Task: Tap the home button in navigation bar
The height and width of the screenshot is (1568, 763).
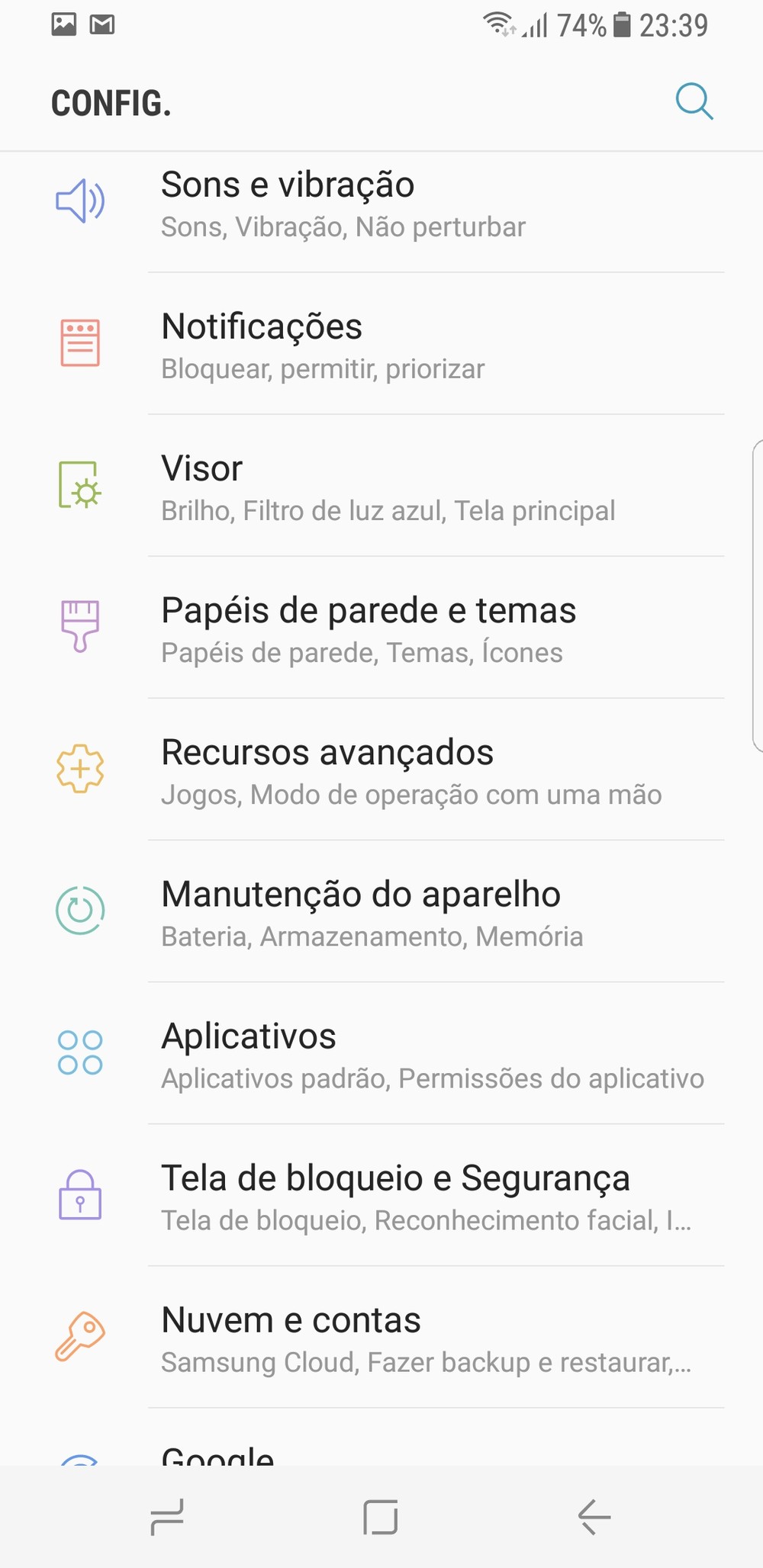Action: coord(381,1516)
